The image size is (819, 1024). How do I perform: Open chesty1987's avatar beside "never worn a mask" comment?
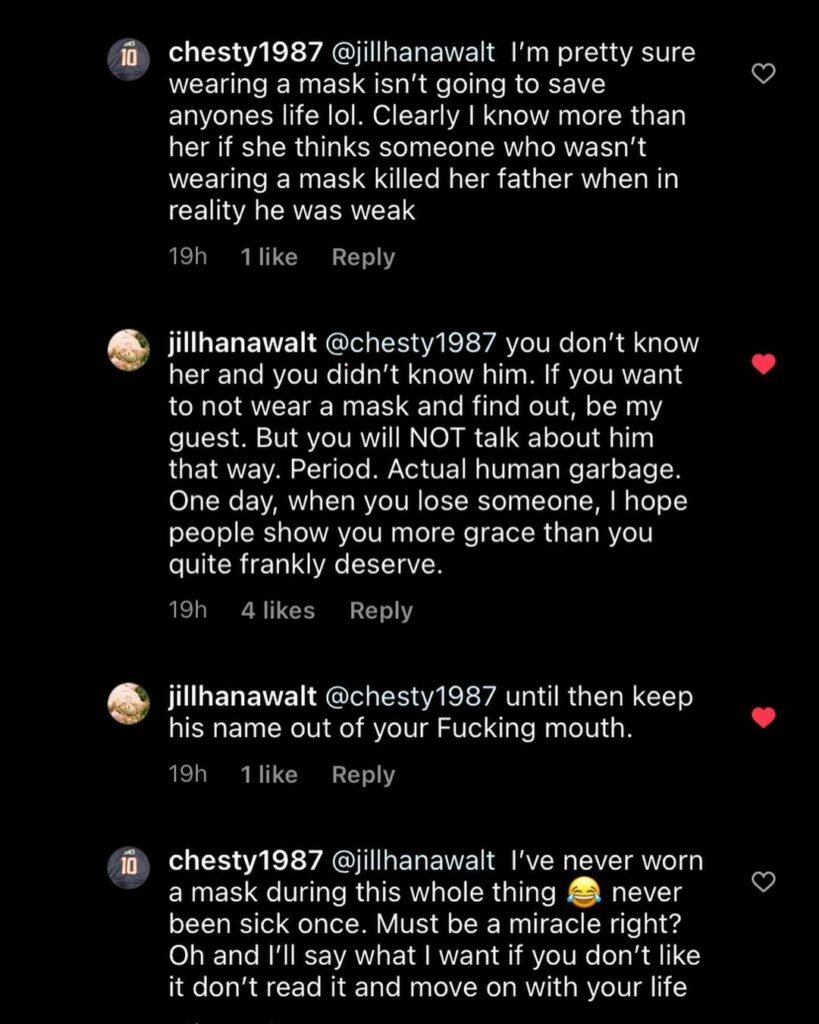point(128,866)
